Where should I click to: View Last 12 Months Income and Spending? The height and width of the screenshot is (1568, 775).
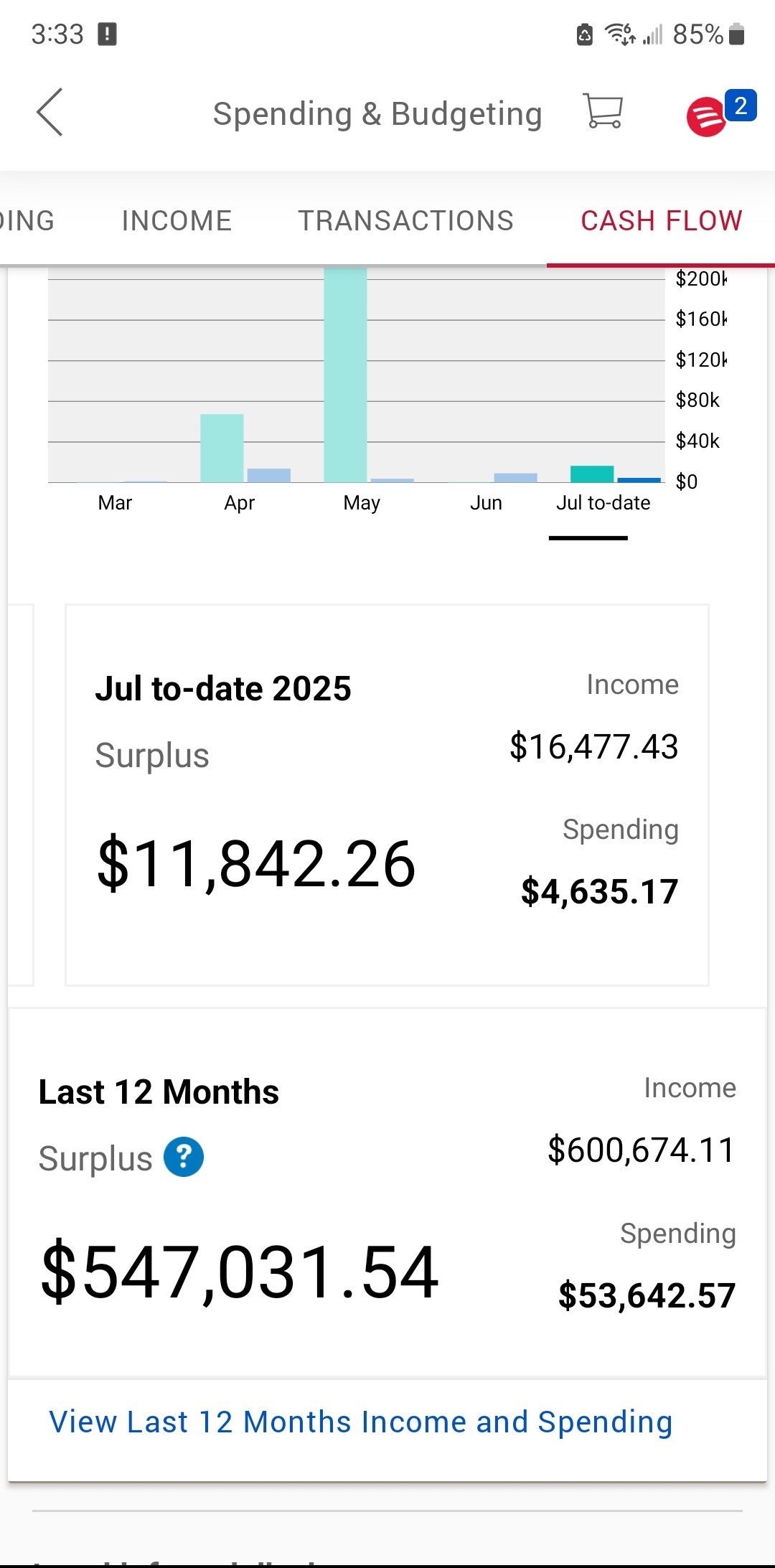click(360, 1422)
